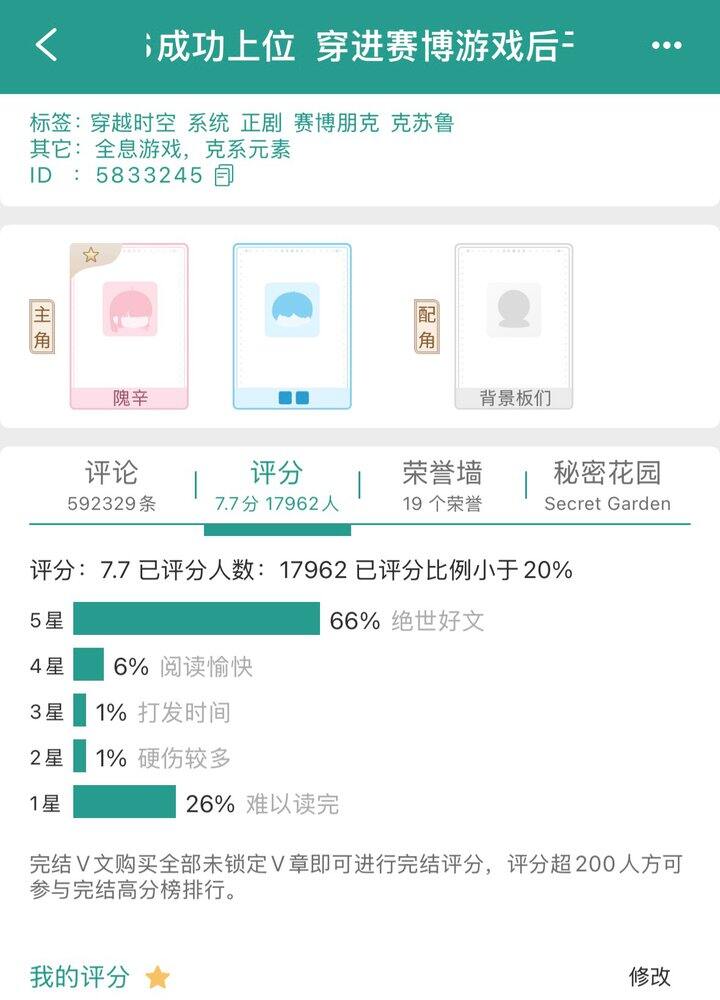This screenshot has width=720, height=1000.
Task: Open the three-dot overflow menu
Action: (x=666, y=45)
